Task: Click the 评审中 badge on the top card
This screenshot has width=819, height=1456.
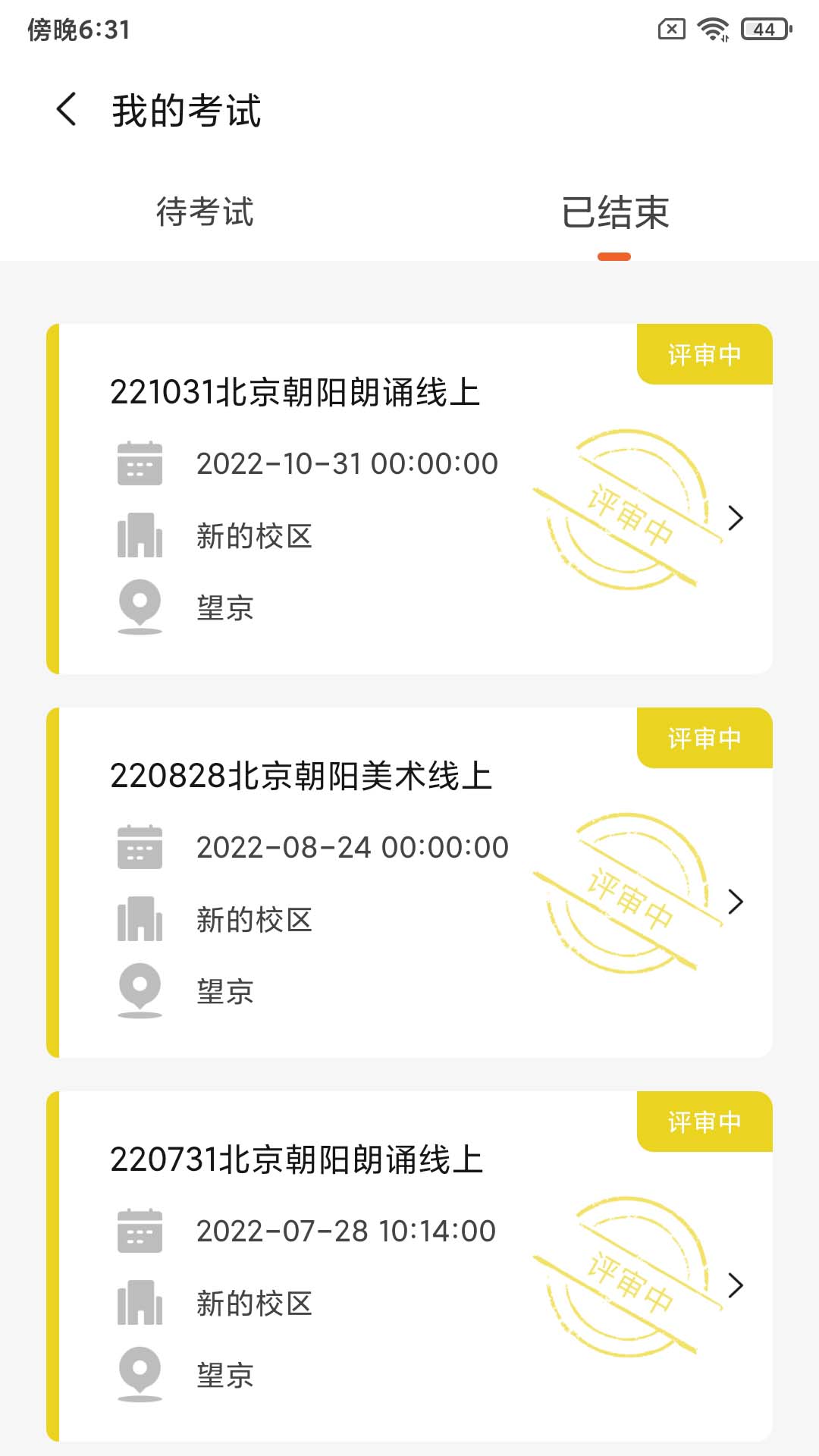Action: (704, 353)
